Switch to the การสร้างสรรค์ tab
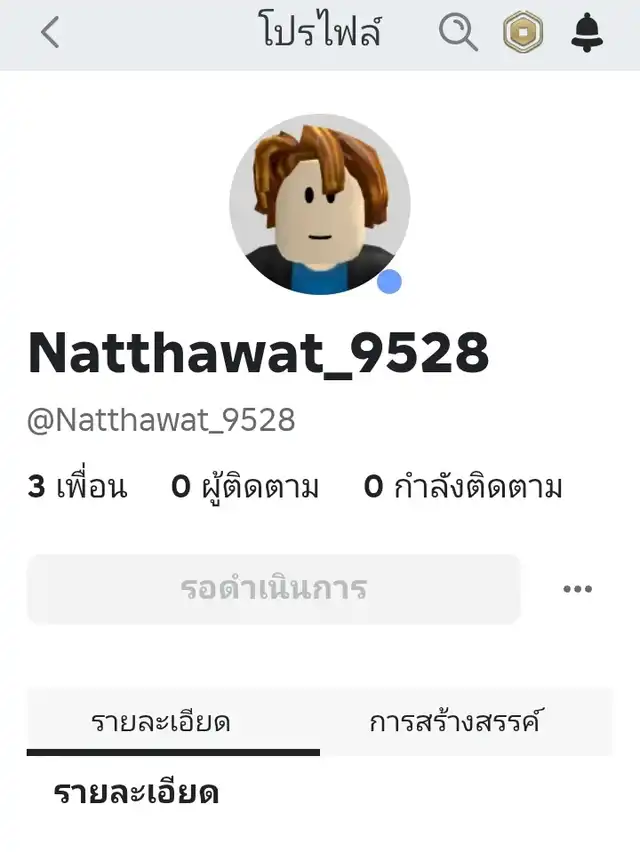Screen dimensions: 640x852 455,721
